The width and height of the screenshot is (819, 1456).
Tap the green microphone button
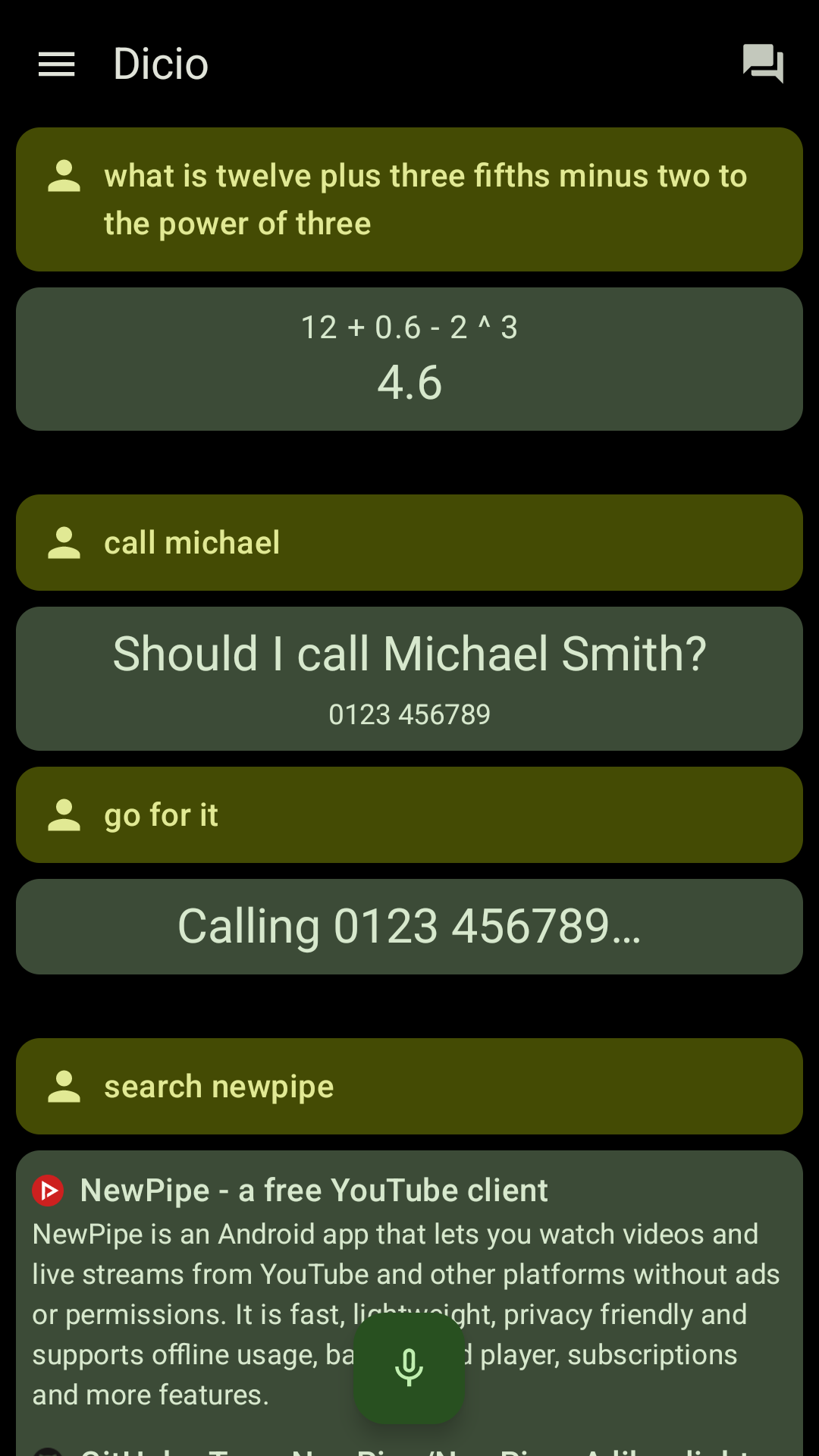tap(409, 1367)
